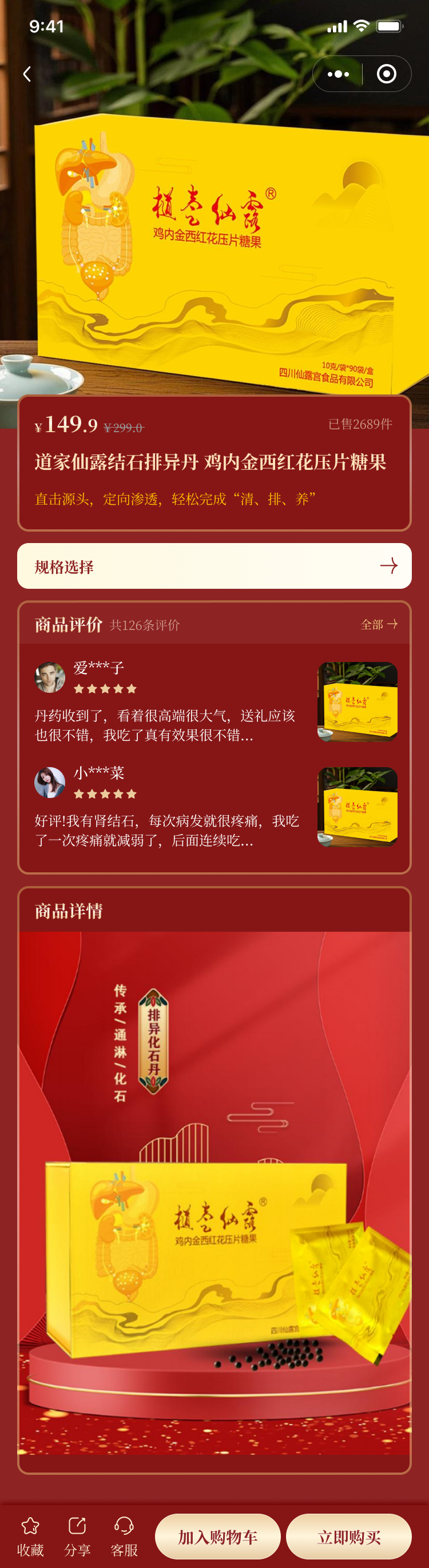429x1568 pixels.
Task: Share this product via 分享
Action: pyautogui.click(x=77, y=1536)
